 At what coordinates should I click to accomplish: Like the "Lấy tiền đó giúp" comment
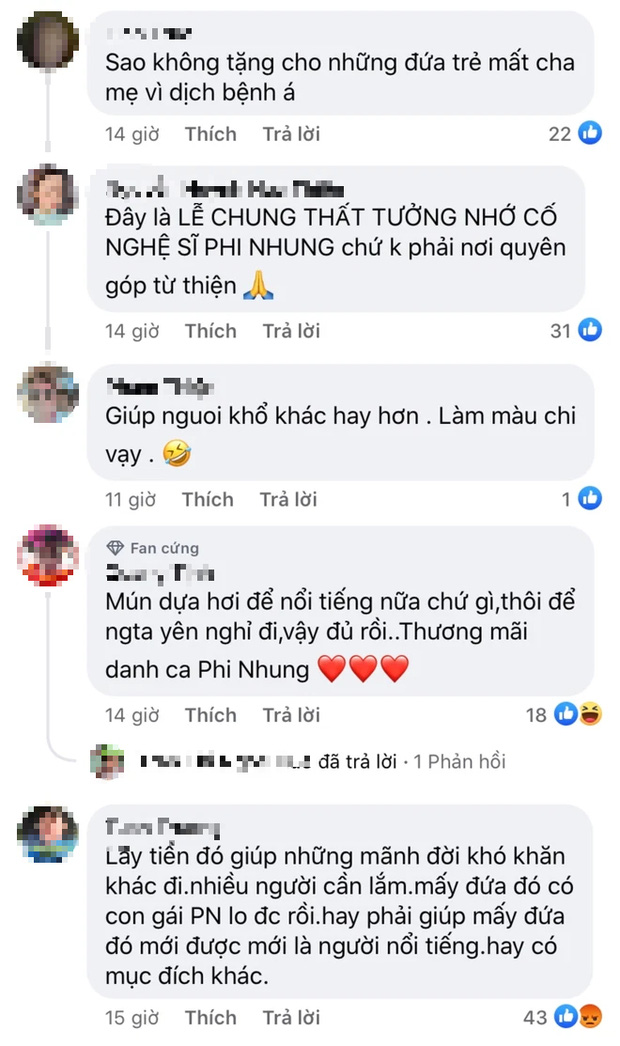tap(210, 1018)
